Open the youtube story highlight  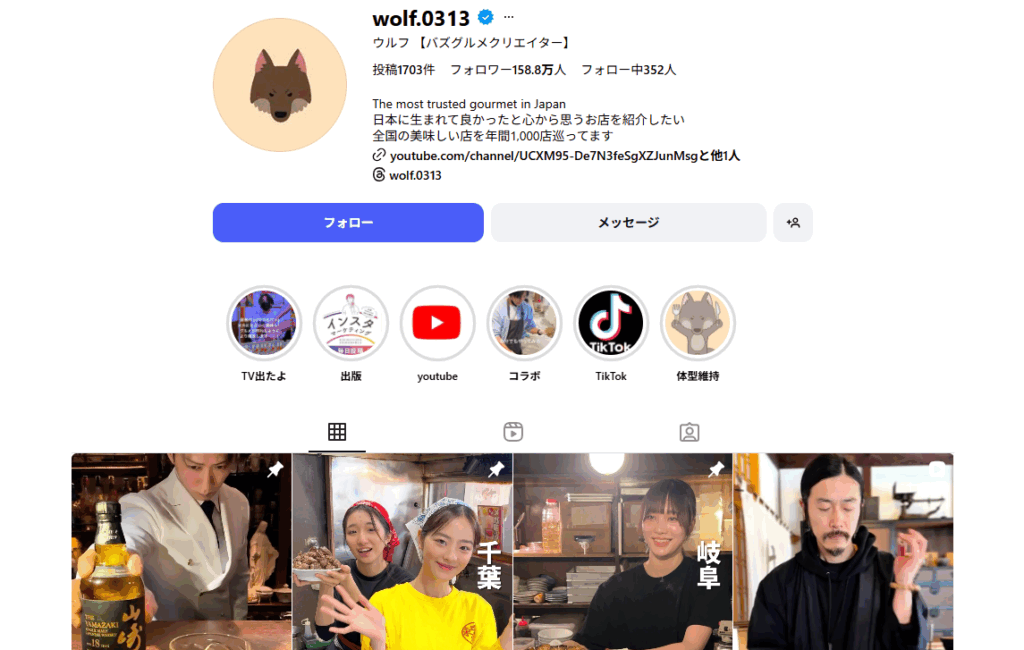coord(437,323)
